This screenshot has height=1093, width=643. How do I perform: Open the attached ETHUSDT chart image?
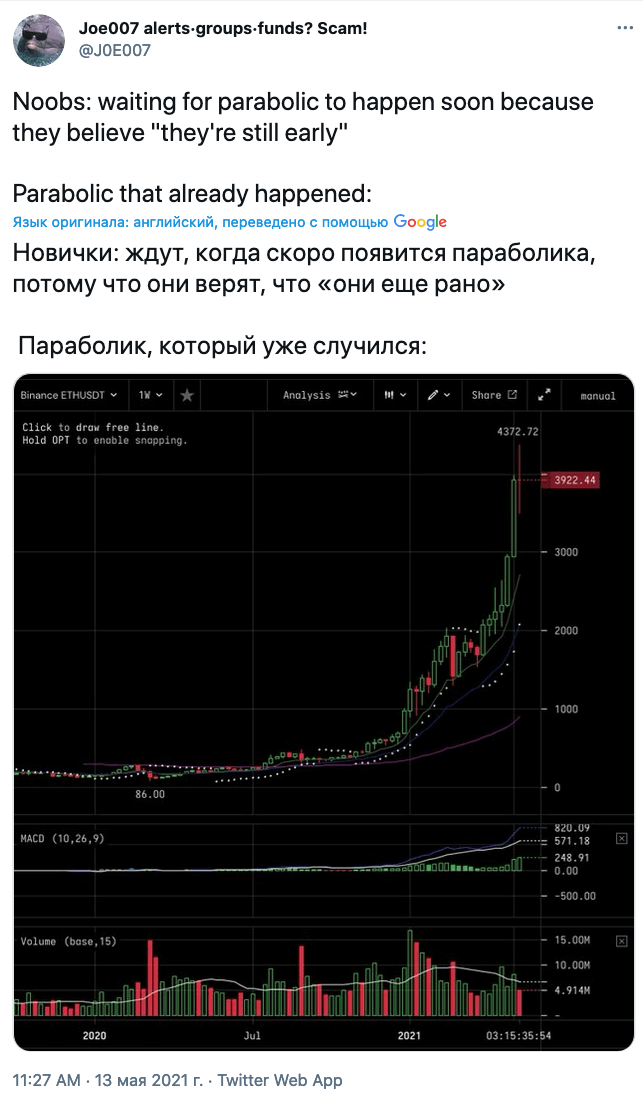[x=322, y=710]
